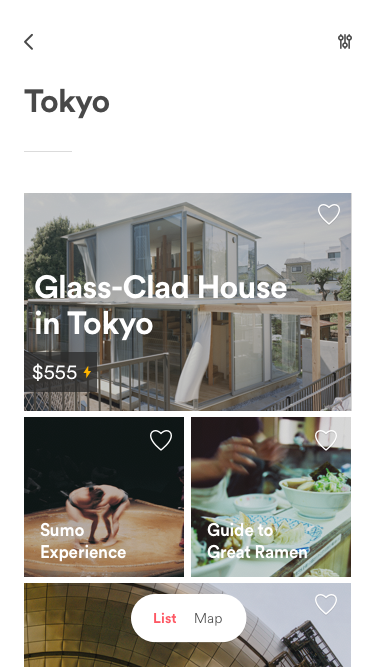The height and width of the screenshot is (667, 375).
Task: Open the filters icon
Action: 345,42
